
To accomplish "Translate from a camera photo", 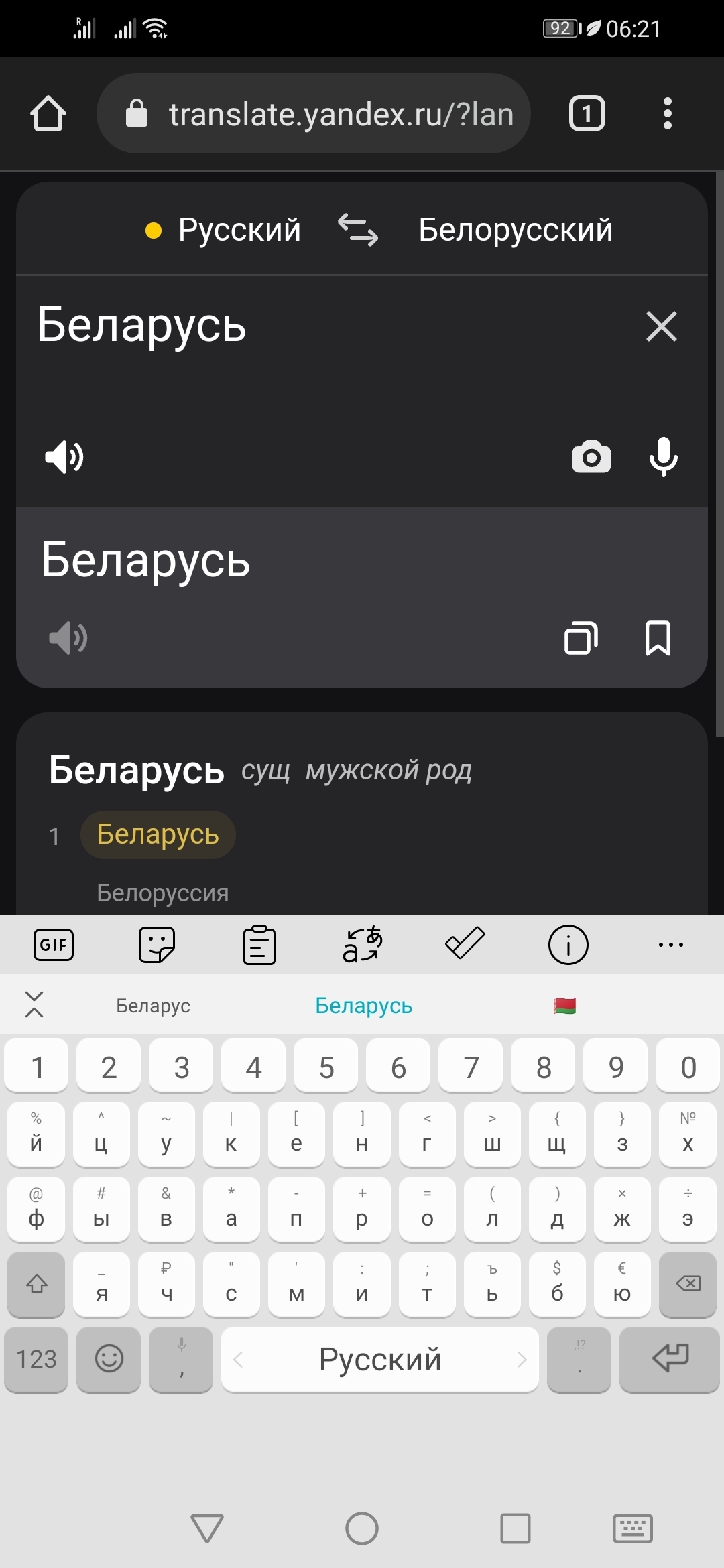I will tap(591, 457).
